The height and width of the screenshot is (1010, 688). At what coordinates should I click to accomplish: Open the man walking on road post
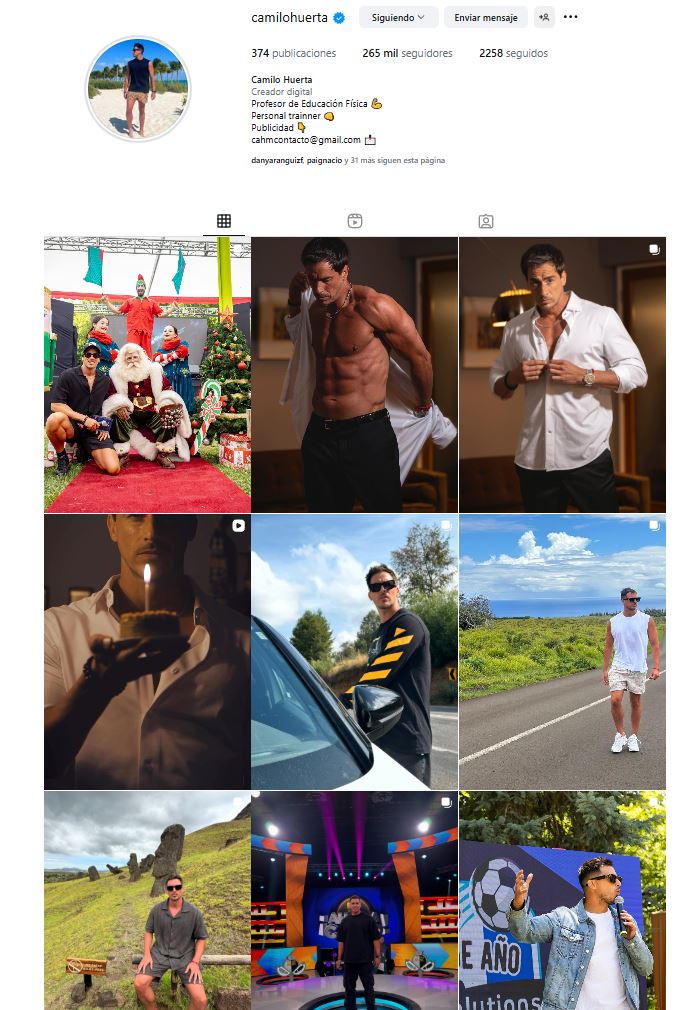562,652
